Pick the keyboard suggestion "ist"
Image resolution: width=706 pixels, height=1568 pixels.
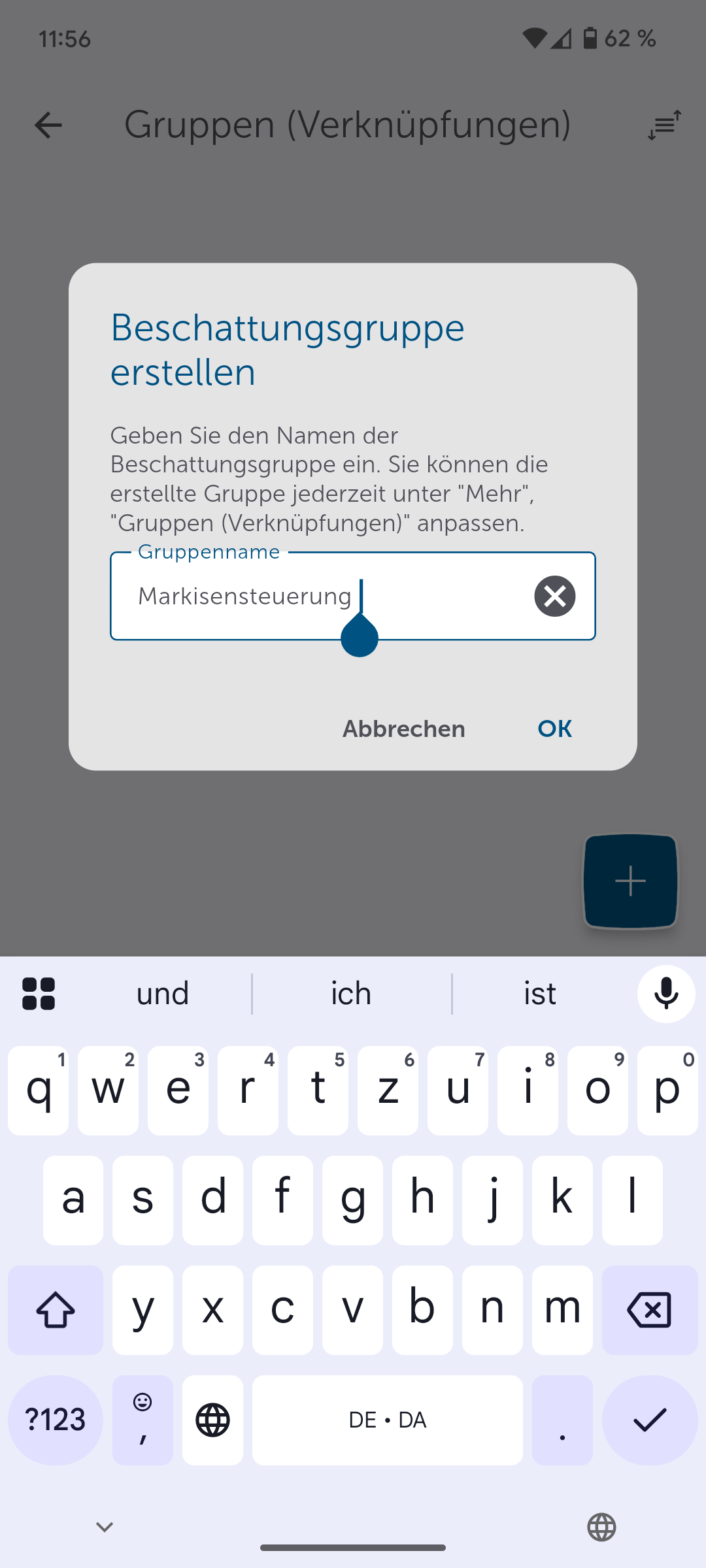pyautogui.click(x=540, y=994)
